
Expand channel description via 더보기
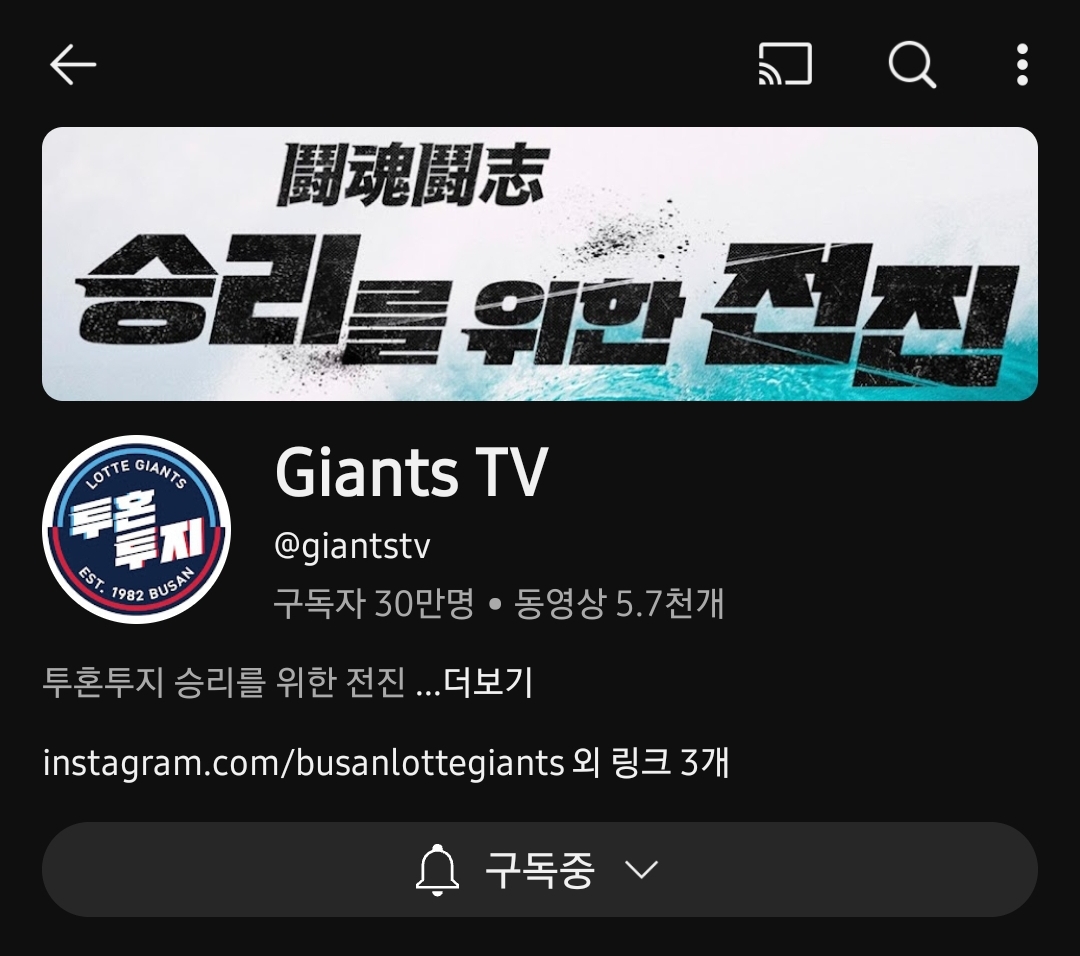click(x=487, y=684)
